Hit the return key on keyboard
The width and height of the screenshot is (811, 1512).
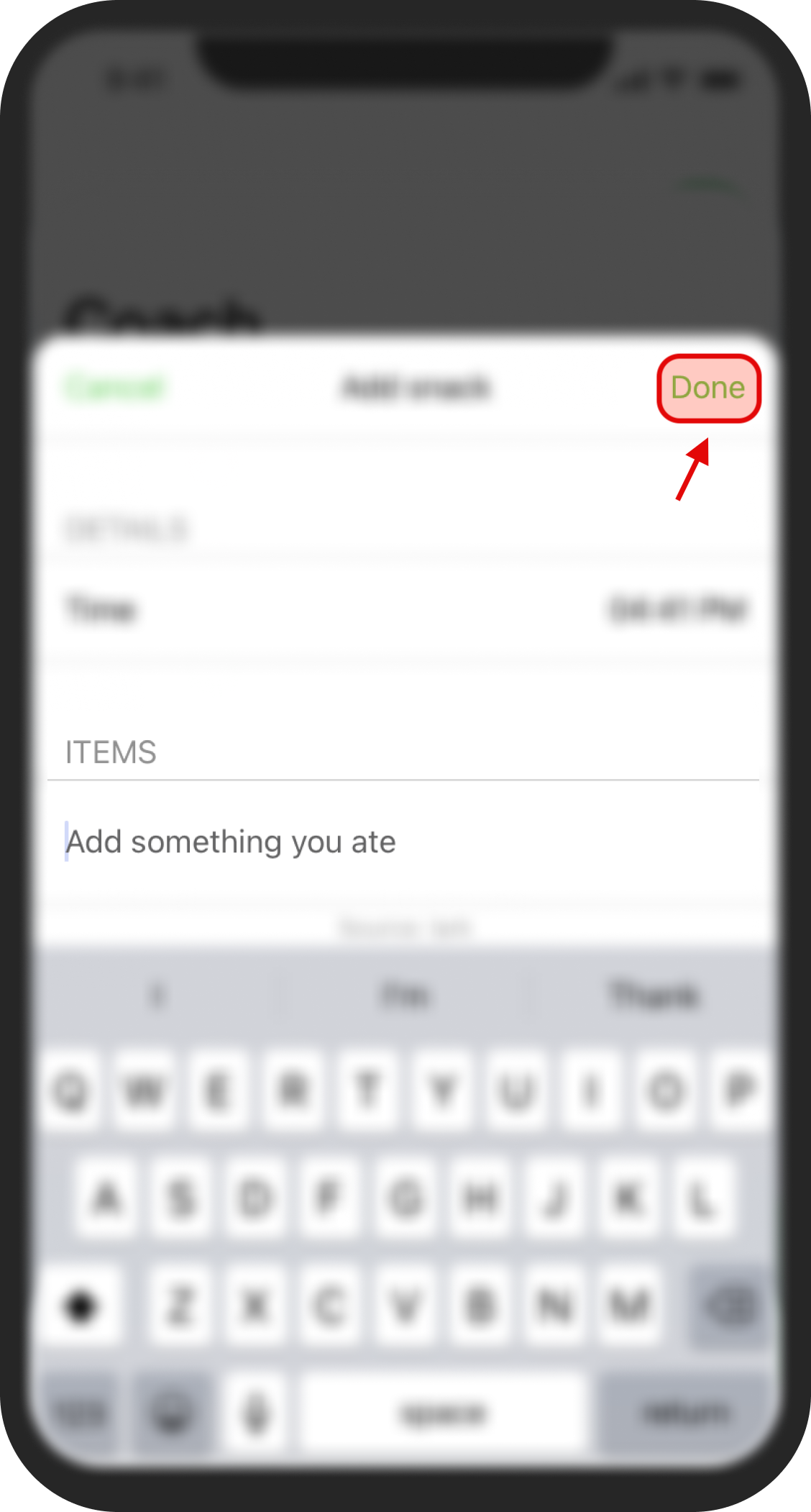[x=687, y=1413]
